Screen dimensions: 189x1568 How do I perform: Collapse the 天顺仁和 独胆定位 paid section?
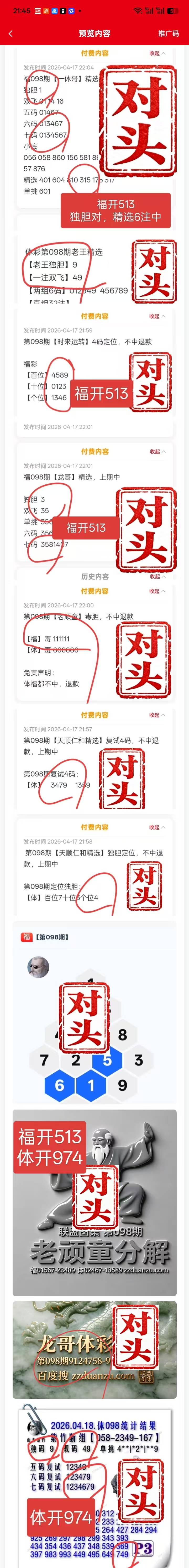pos(157,827)
